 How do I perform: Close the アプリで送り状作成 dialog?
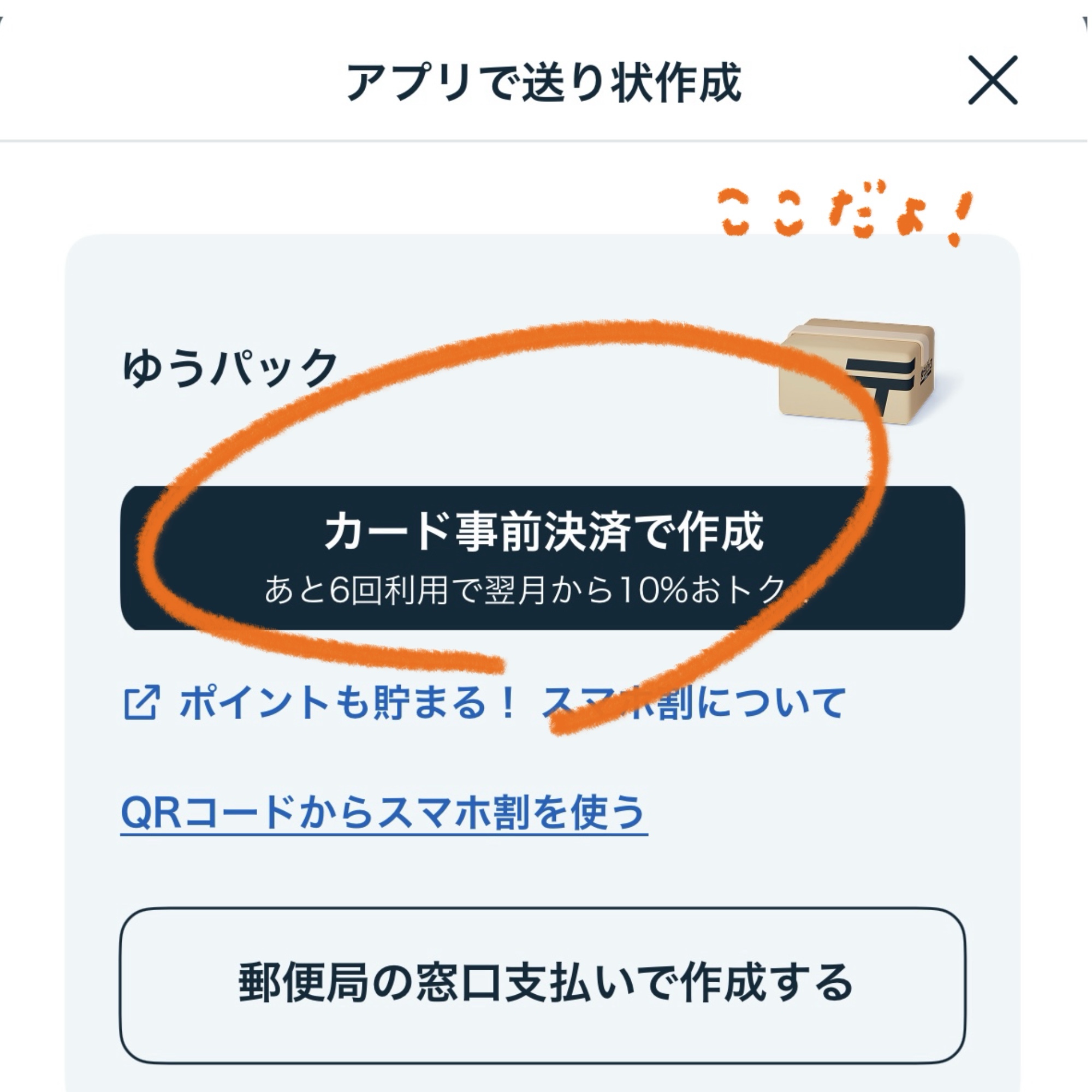pos(992,80)
